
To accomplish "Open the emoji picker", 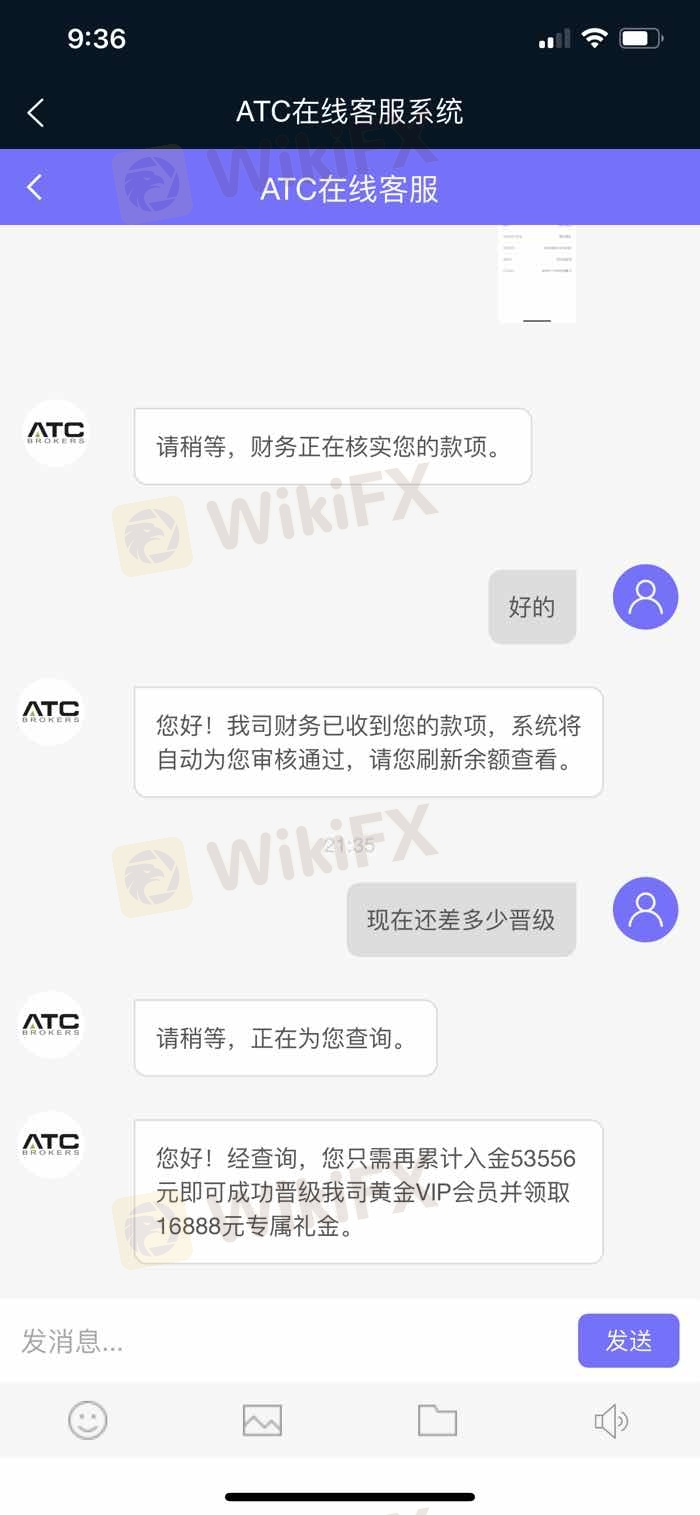I will (87, 1420).
